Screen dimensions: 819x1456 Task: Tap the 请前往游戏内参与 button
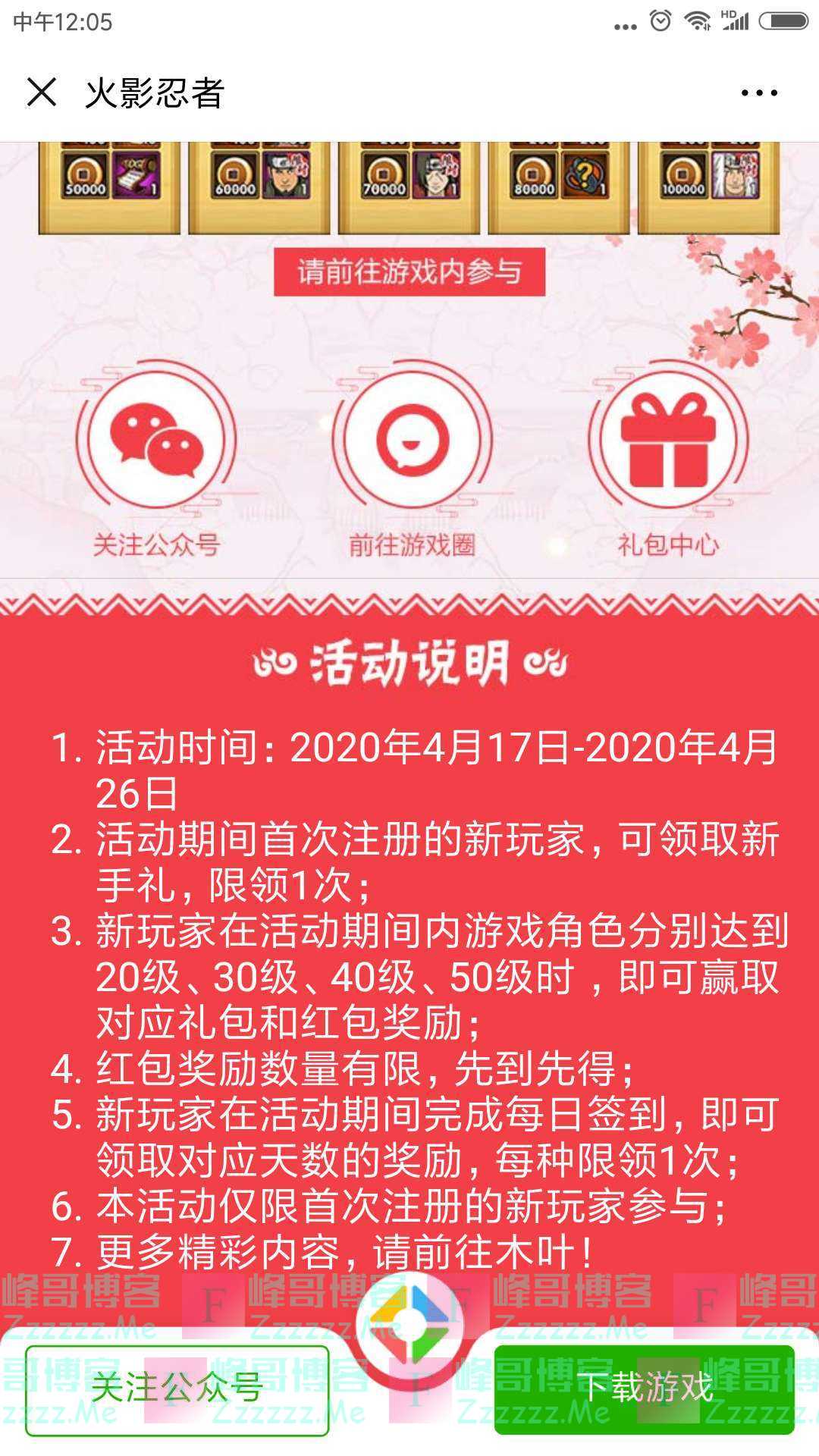(x=409, y=271)
